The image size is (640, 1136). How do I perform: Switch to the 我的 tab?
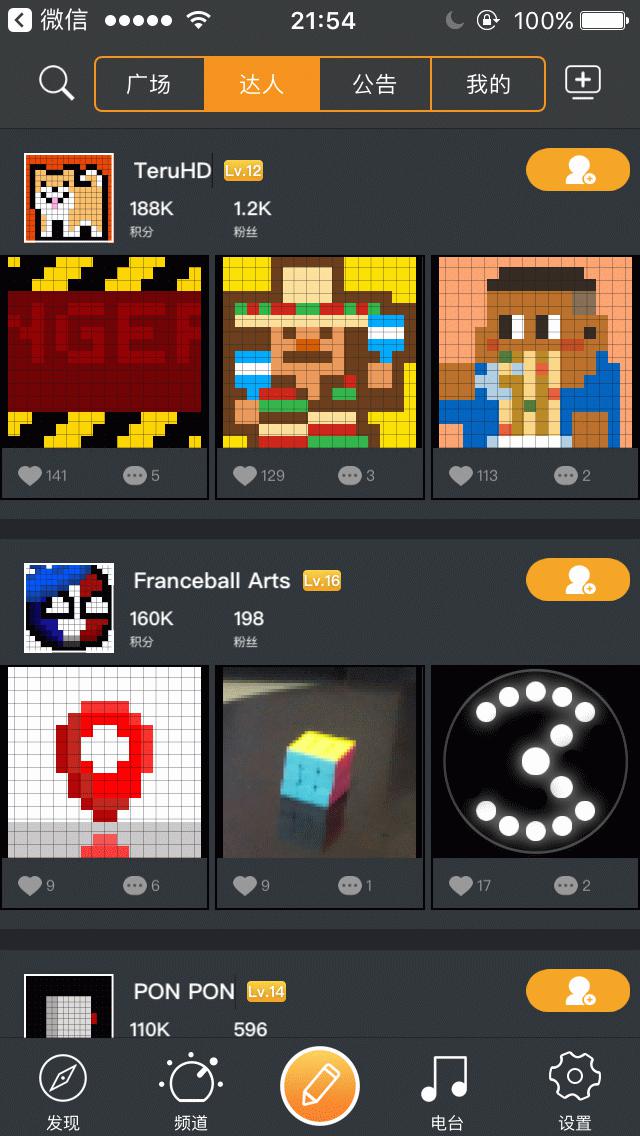pyautogui.click(x=488, y=84)
